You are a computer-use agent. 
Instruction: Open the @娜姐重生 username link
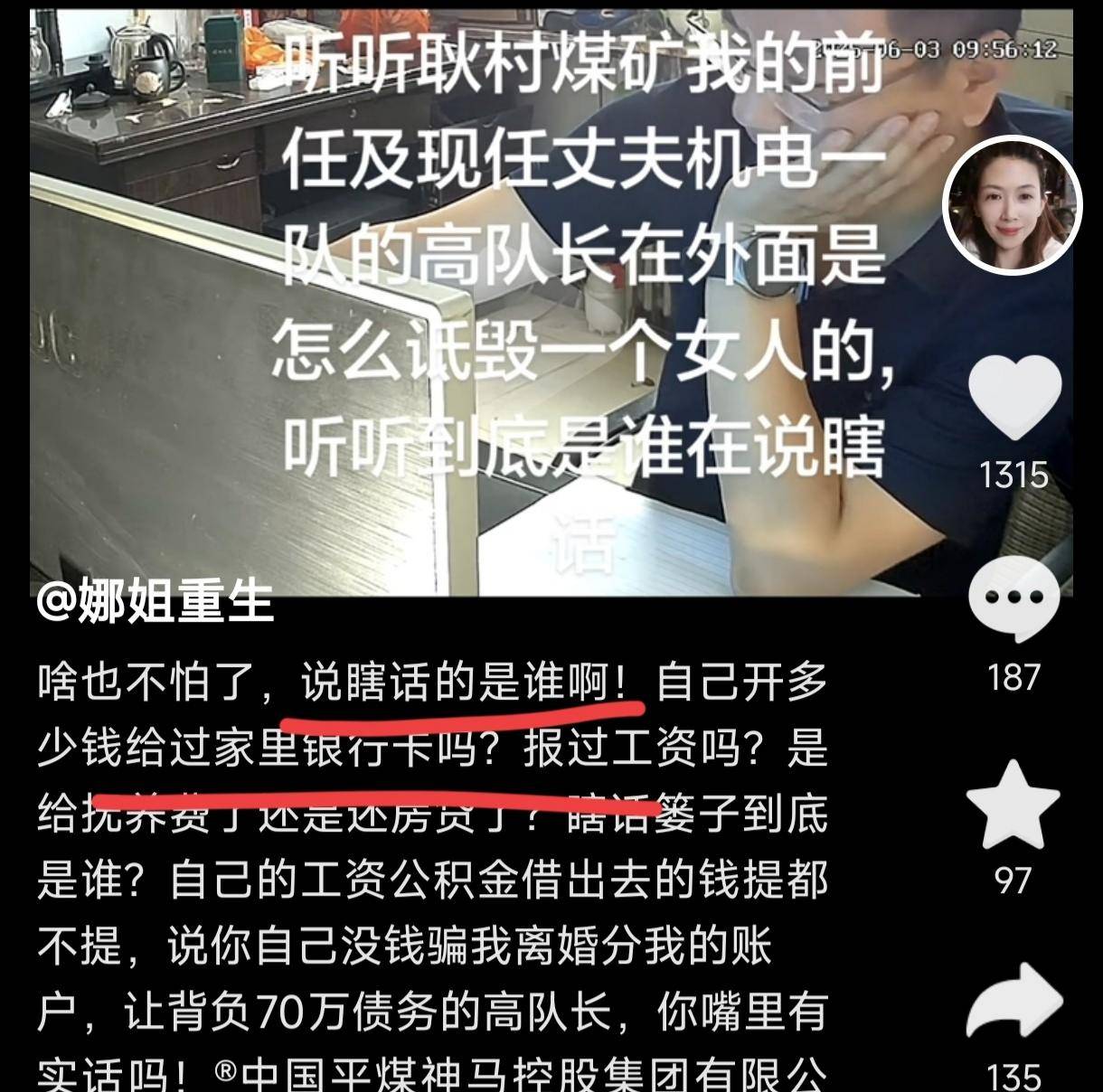(x=156, y=600)
